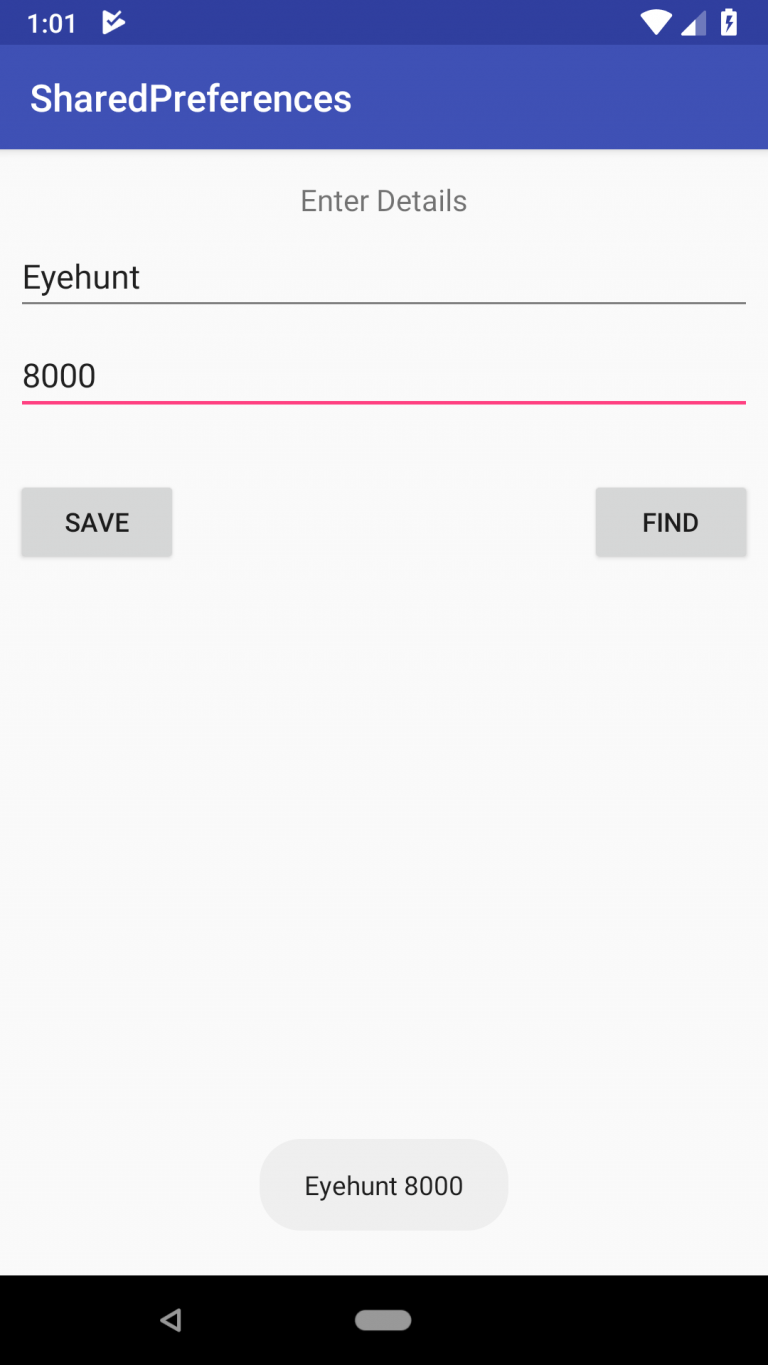Tap the battery charging icon
The width and height of the screenshot is (768, 1365).
tap(729, 21)
